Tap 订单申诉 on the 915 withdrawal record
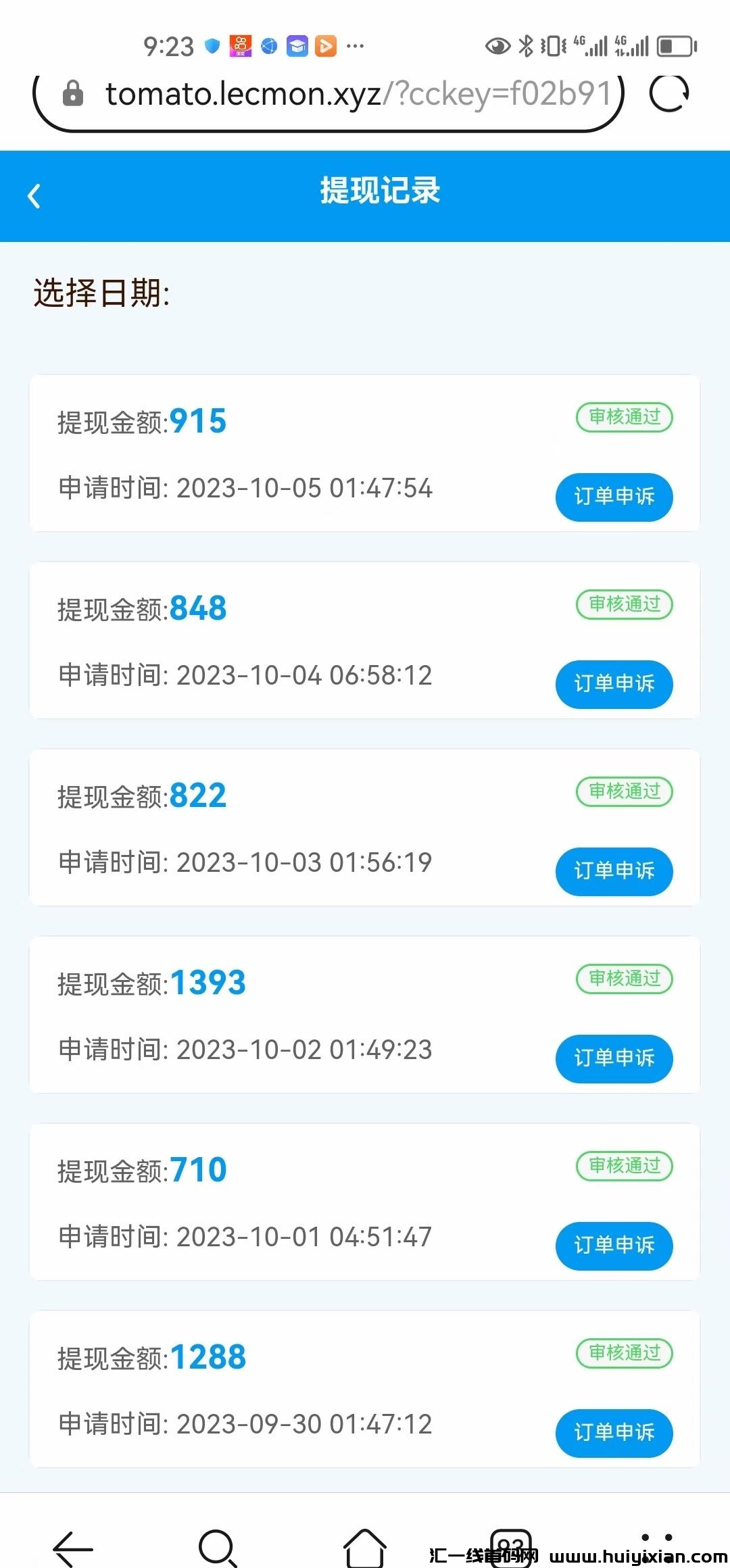The height and width of the screenshot is (1568, 730). [x=614, y=497]
